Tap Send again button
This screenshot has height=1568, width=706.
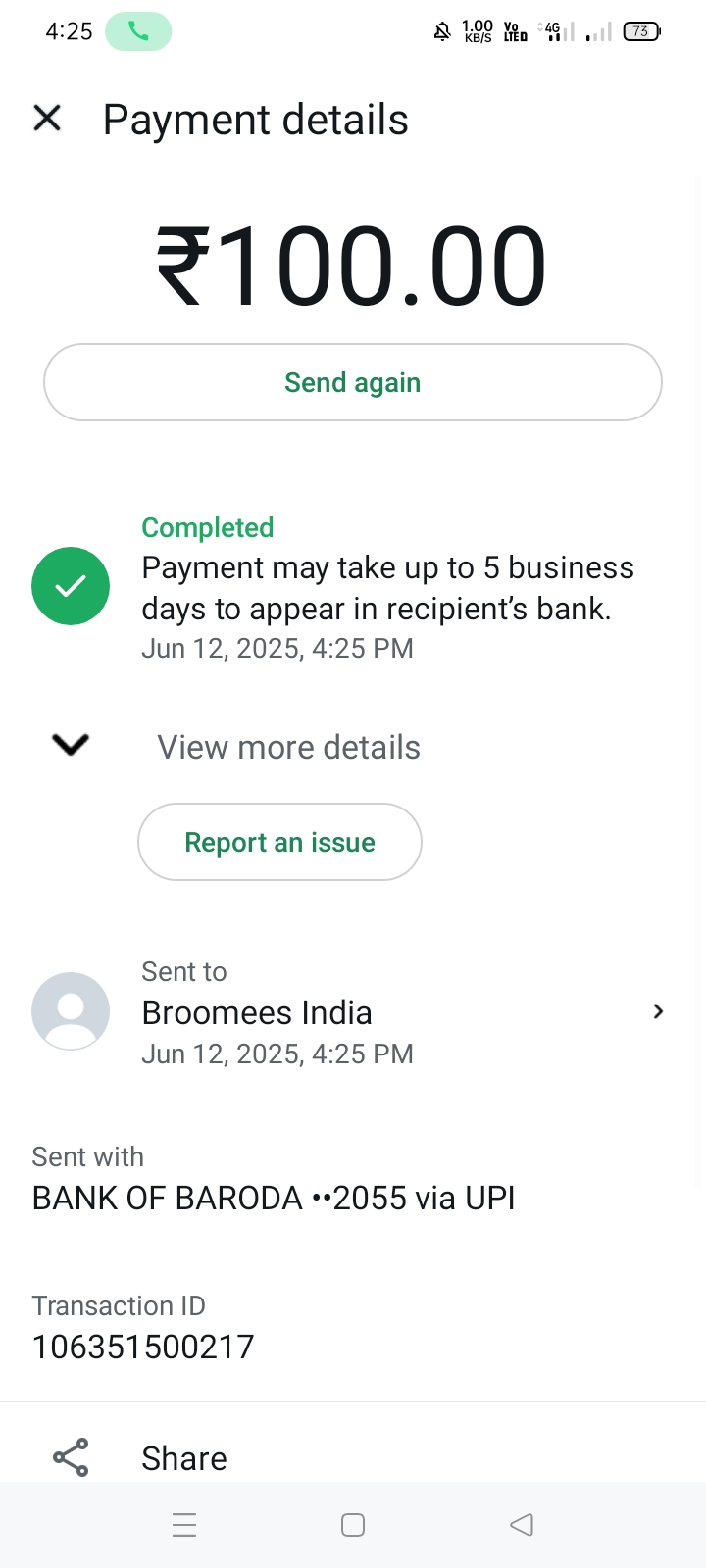353,382
